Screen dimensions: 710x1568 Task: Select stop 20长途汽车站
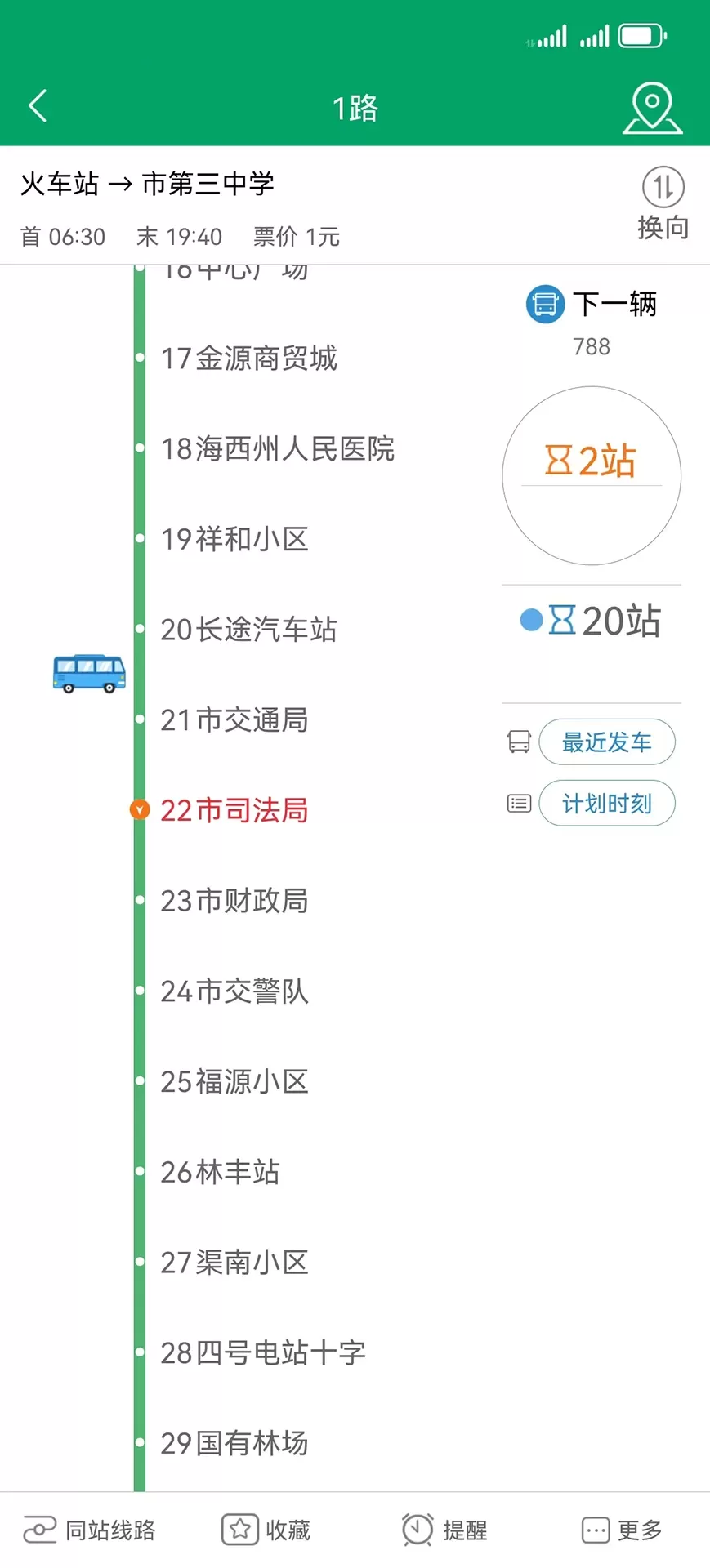(x=248, y=630)
